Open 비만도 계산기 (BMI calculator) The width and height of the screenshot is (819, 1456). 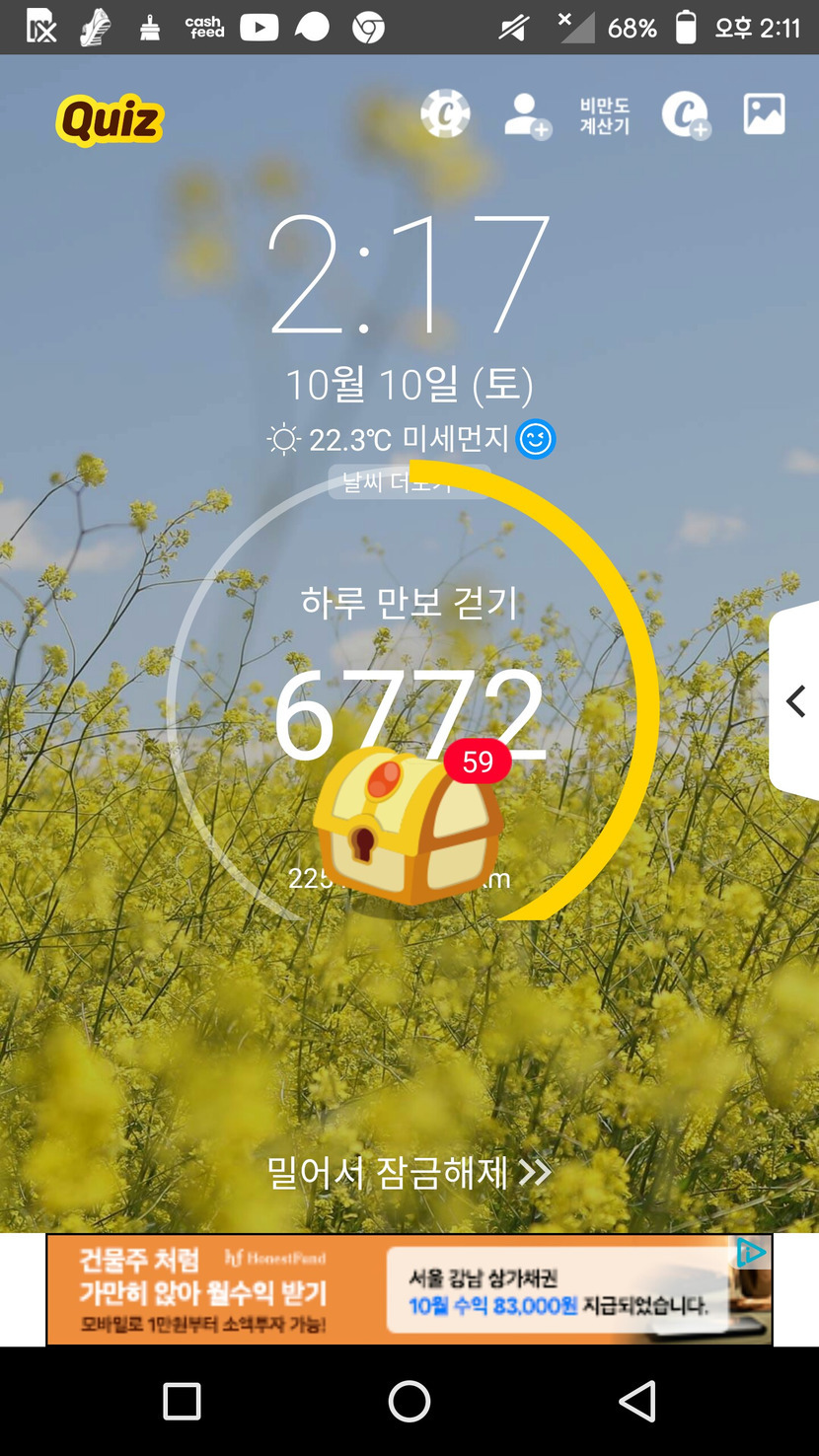(605, 115)
